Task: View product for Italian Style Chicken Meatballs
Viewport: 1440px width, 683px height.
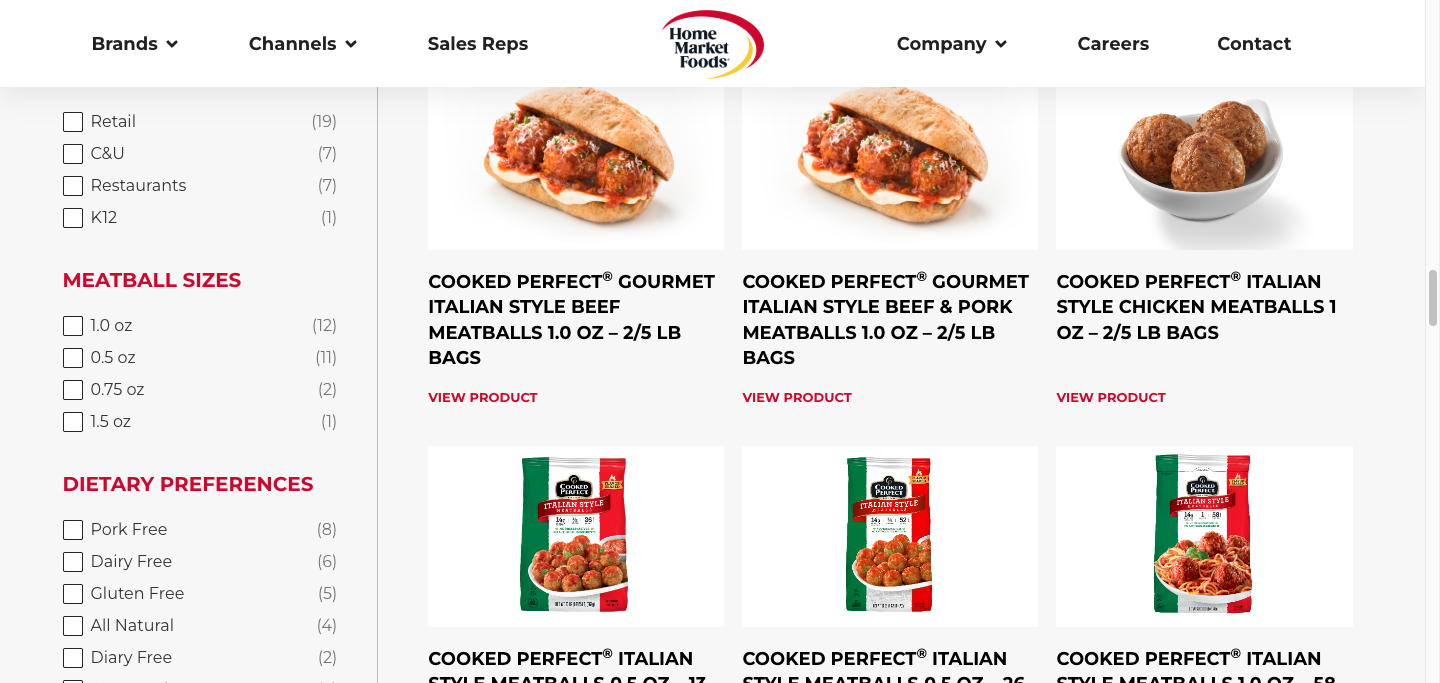Action: (1110, 398)
